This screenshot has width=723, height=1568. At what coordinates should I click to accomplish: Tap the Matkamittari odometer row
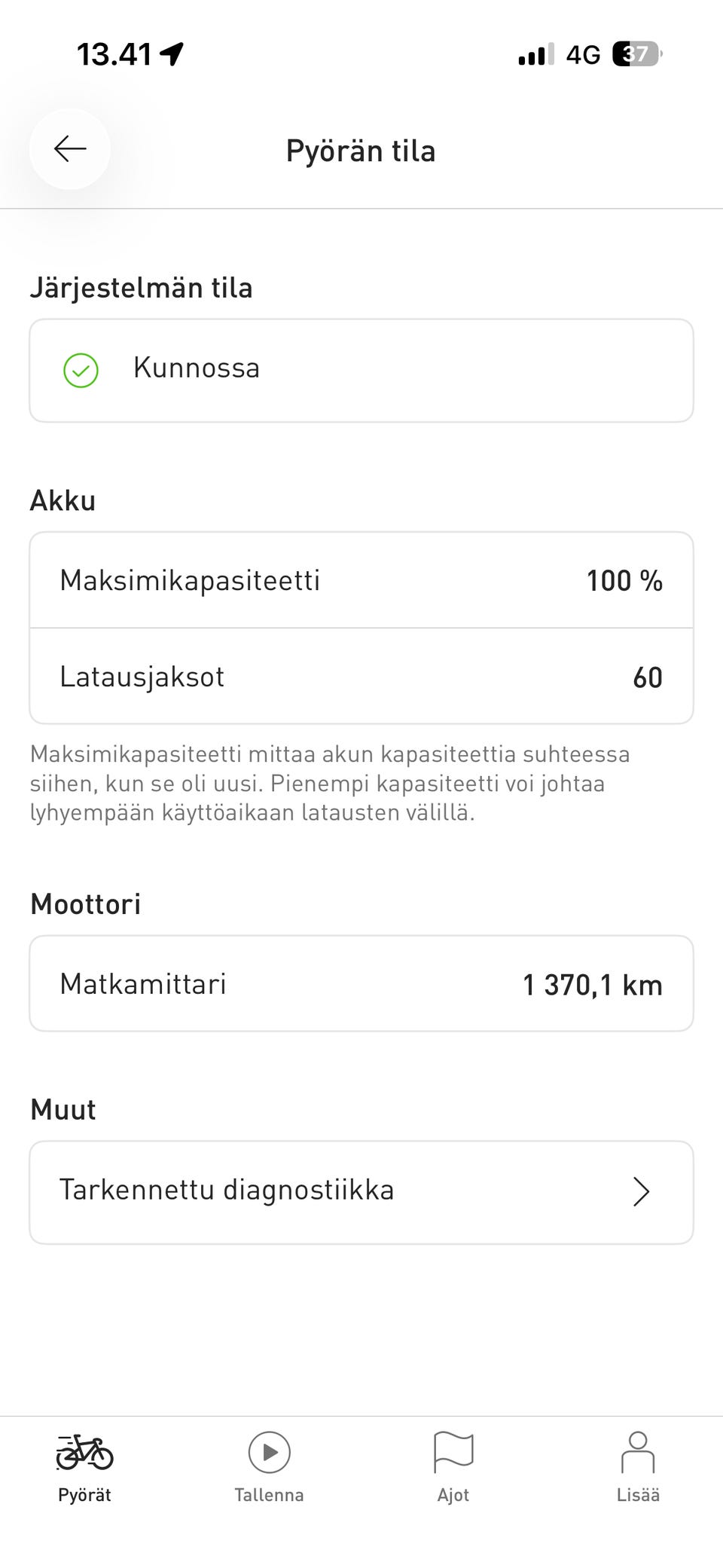click(x=361, y=983)
